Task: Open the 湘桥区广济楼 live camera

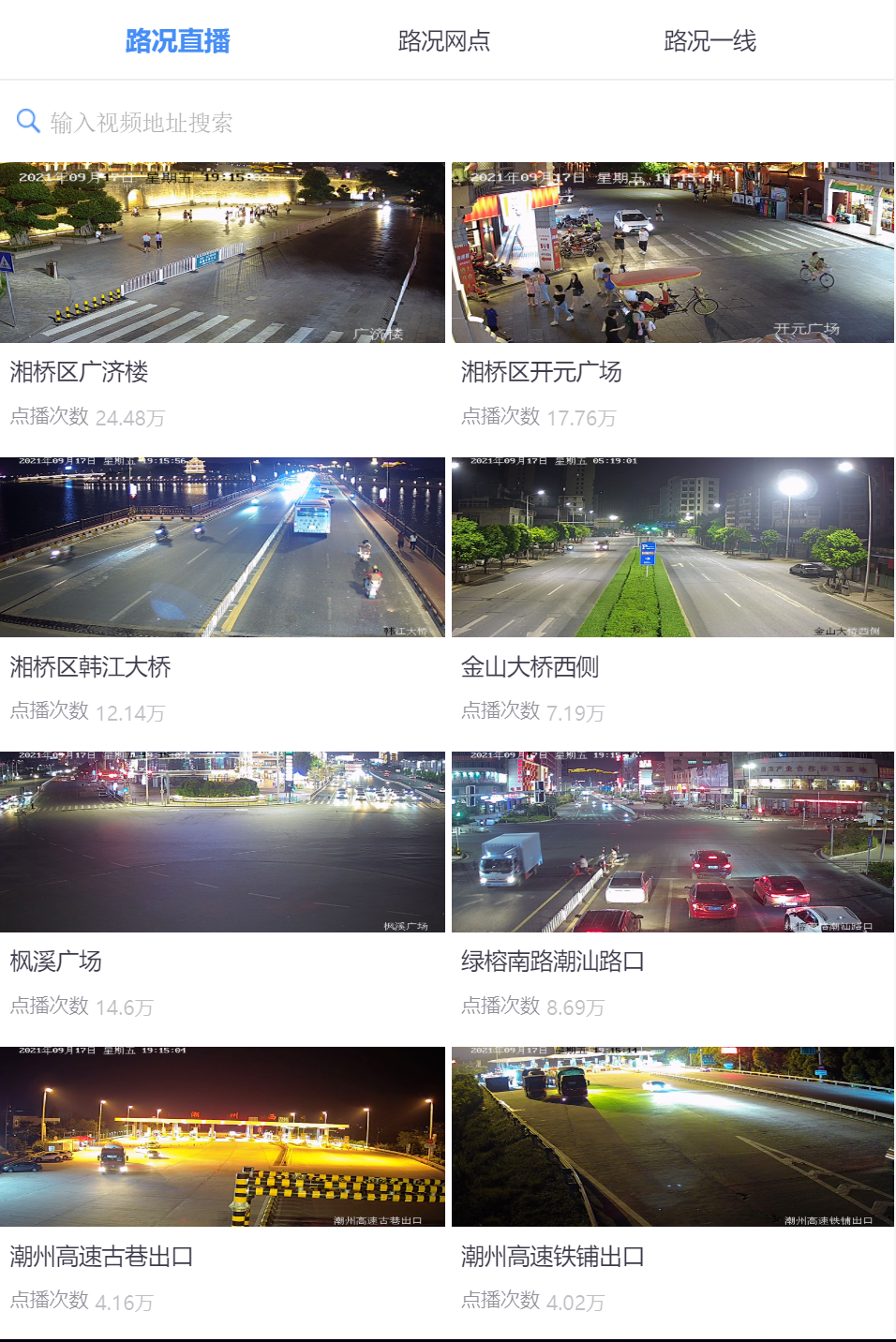Action: coord(222,253)
